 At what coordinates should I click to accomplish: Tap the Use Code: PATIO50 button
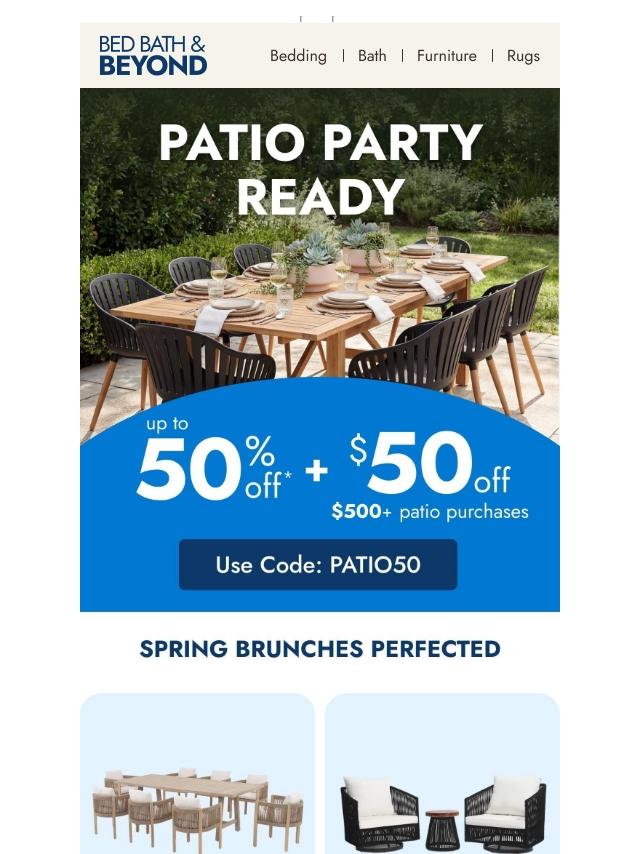pyautogui.click(x=318, y=565)
